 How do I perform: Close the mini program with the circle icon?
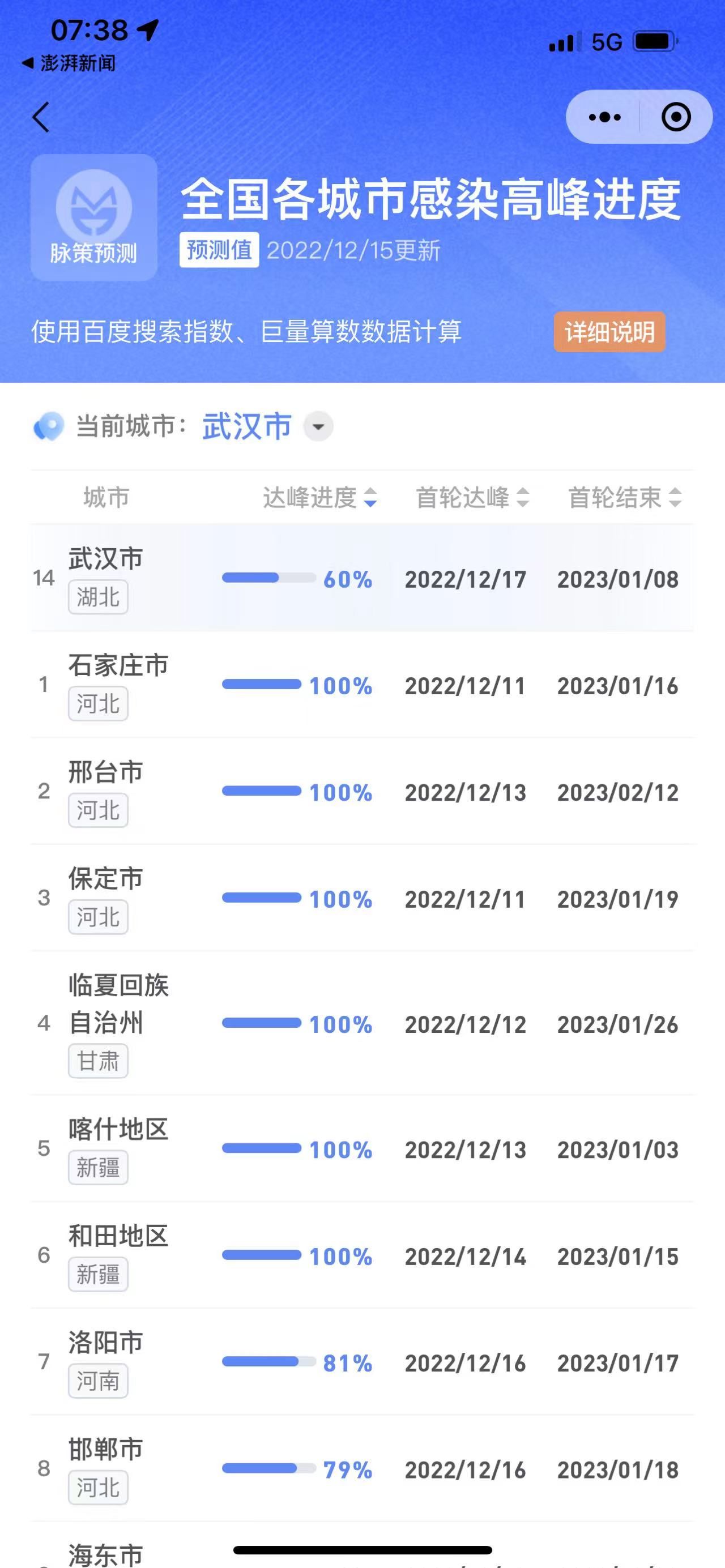pos(676,117)
